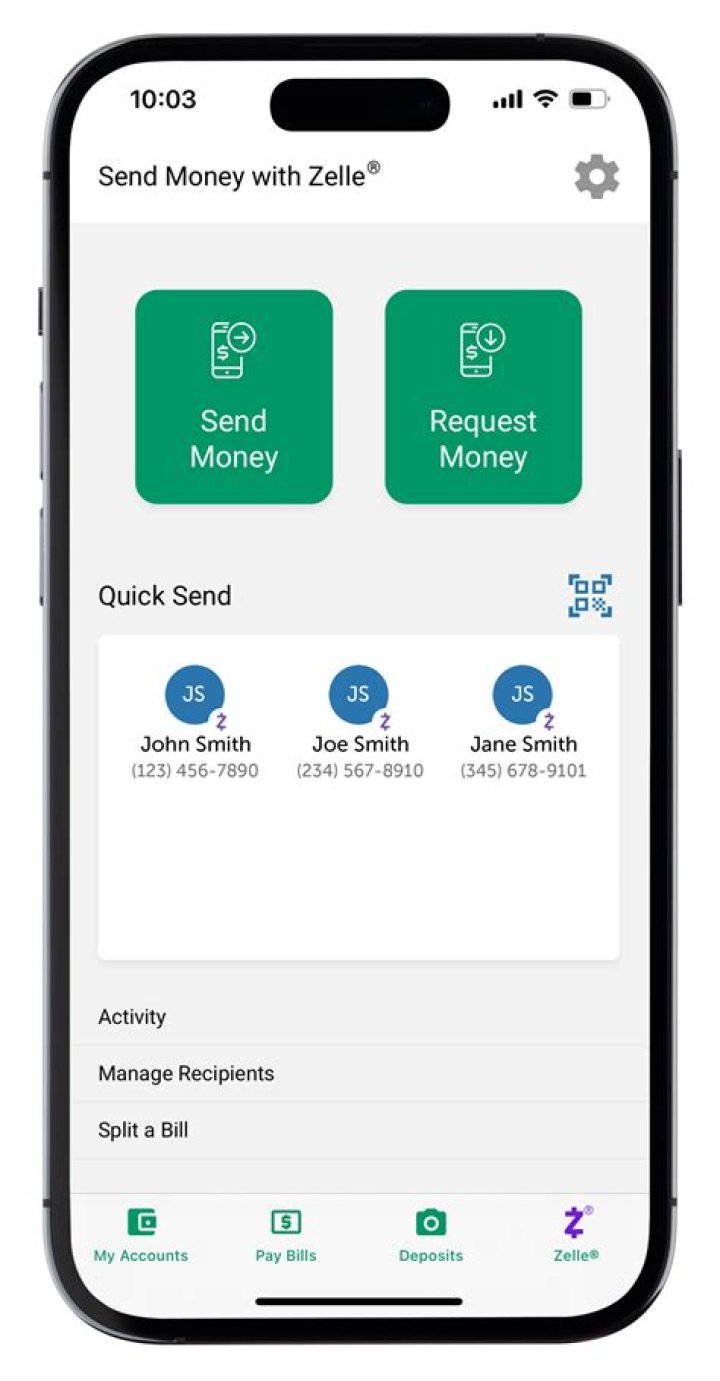Open the settings gear icon

click(x=596, y=177)
